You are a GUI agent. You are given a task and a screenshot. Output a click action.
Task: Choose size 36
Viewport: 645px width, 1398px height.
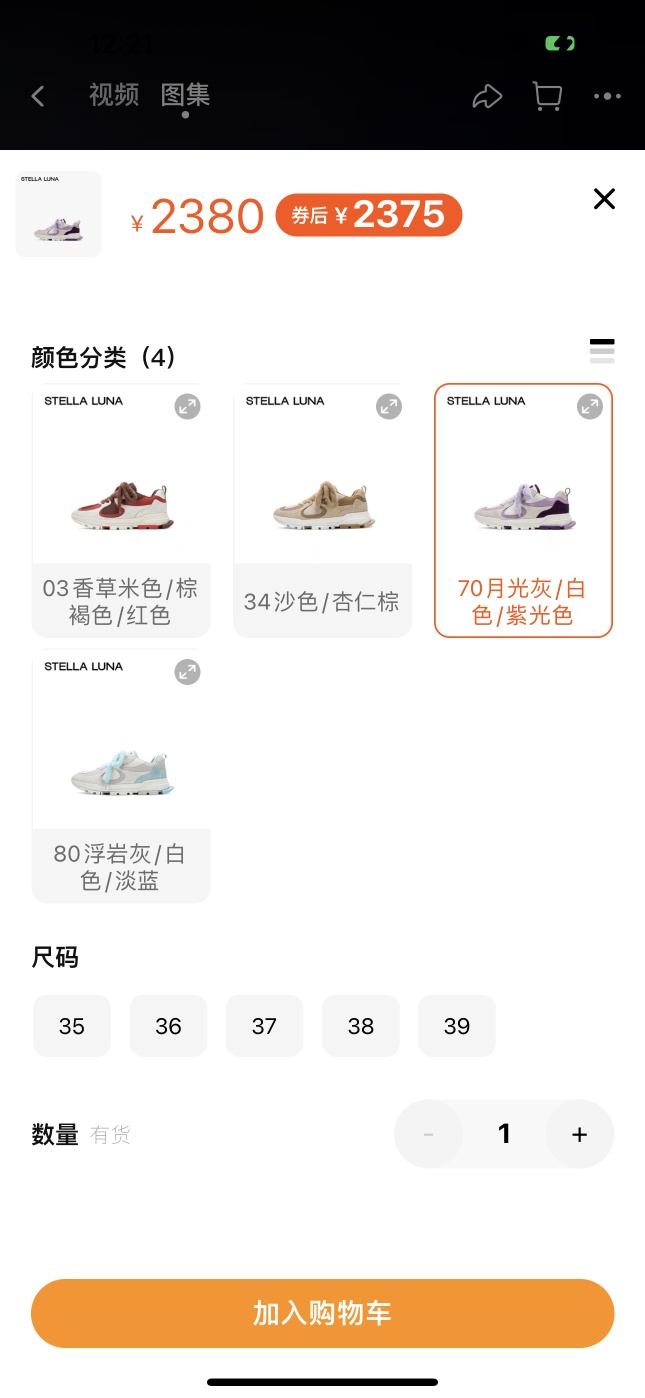click(168, 1026)
